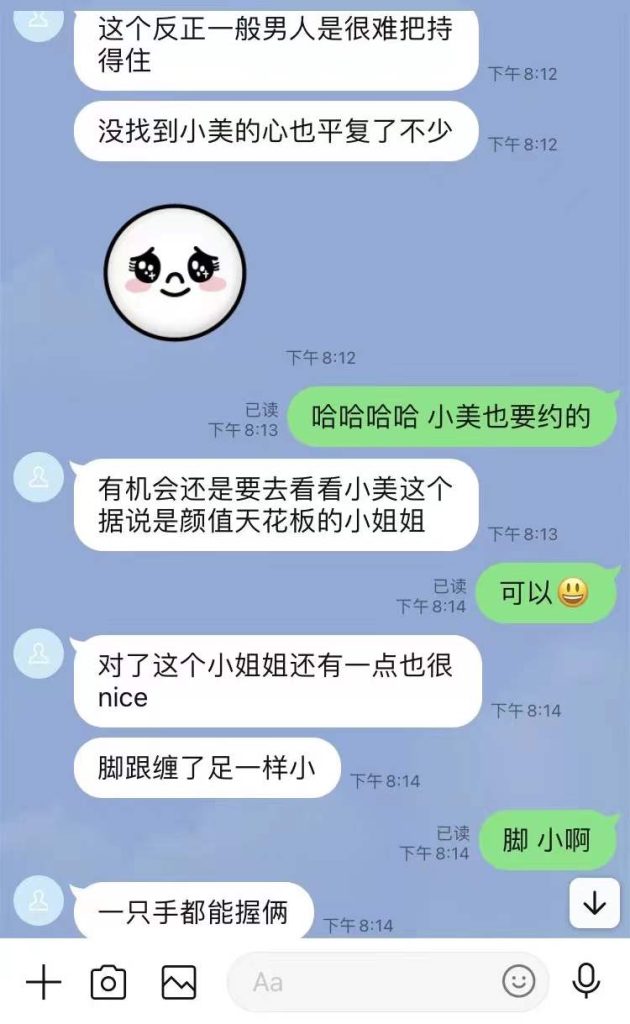Open sender's avatar beside '有机会还是要去看看' message

pos(38,477)
